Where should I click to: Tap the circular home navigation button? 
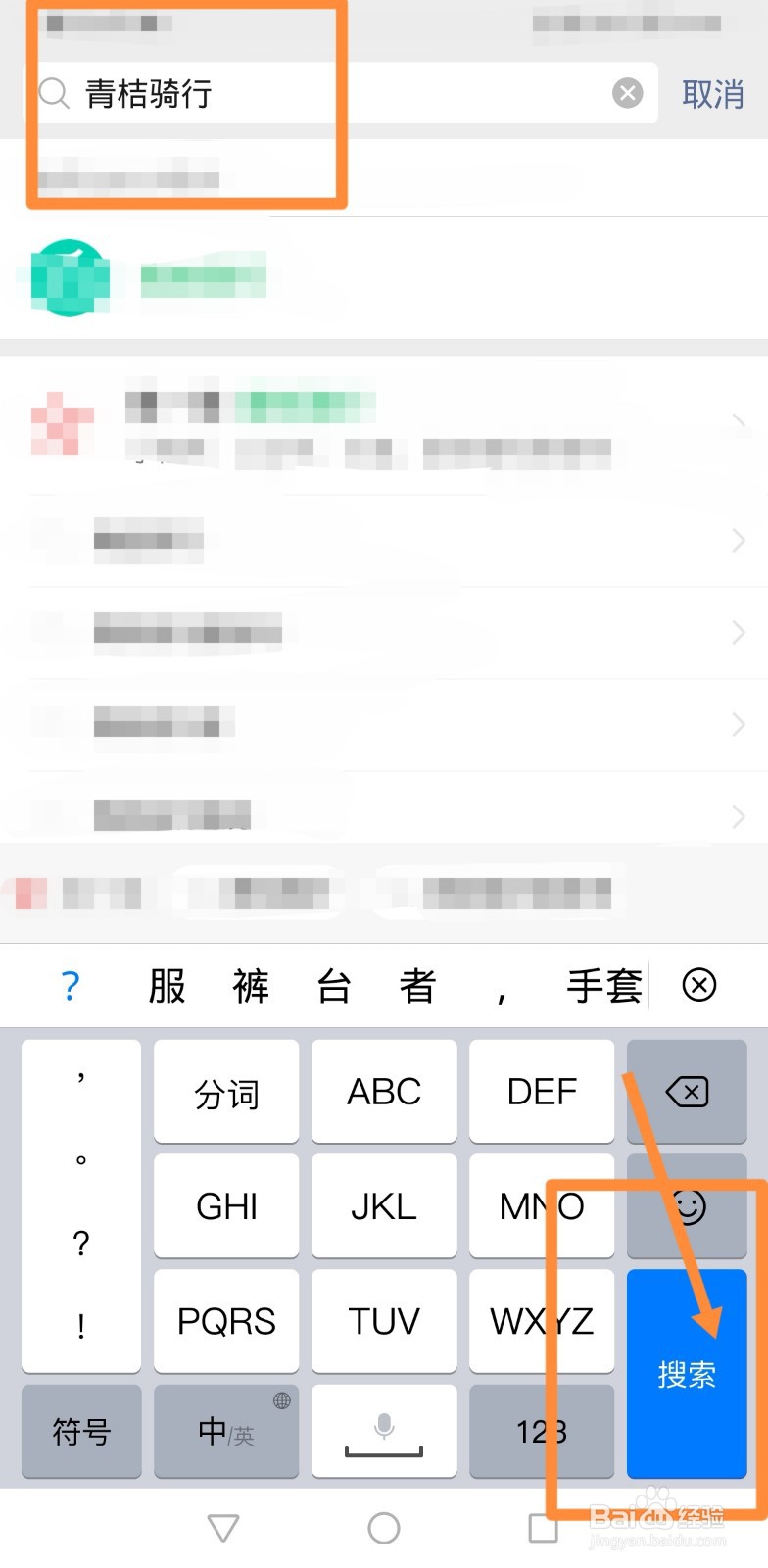point(383,1527)
